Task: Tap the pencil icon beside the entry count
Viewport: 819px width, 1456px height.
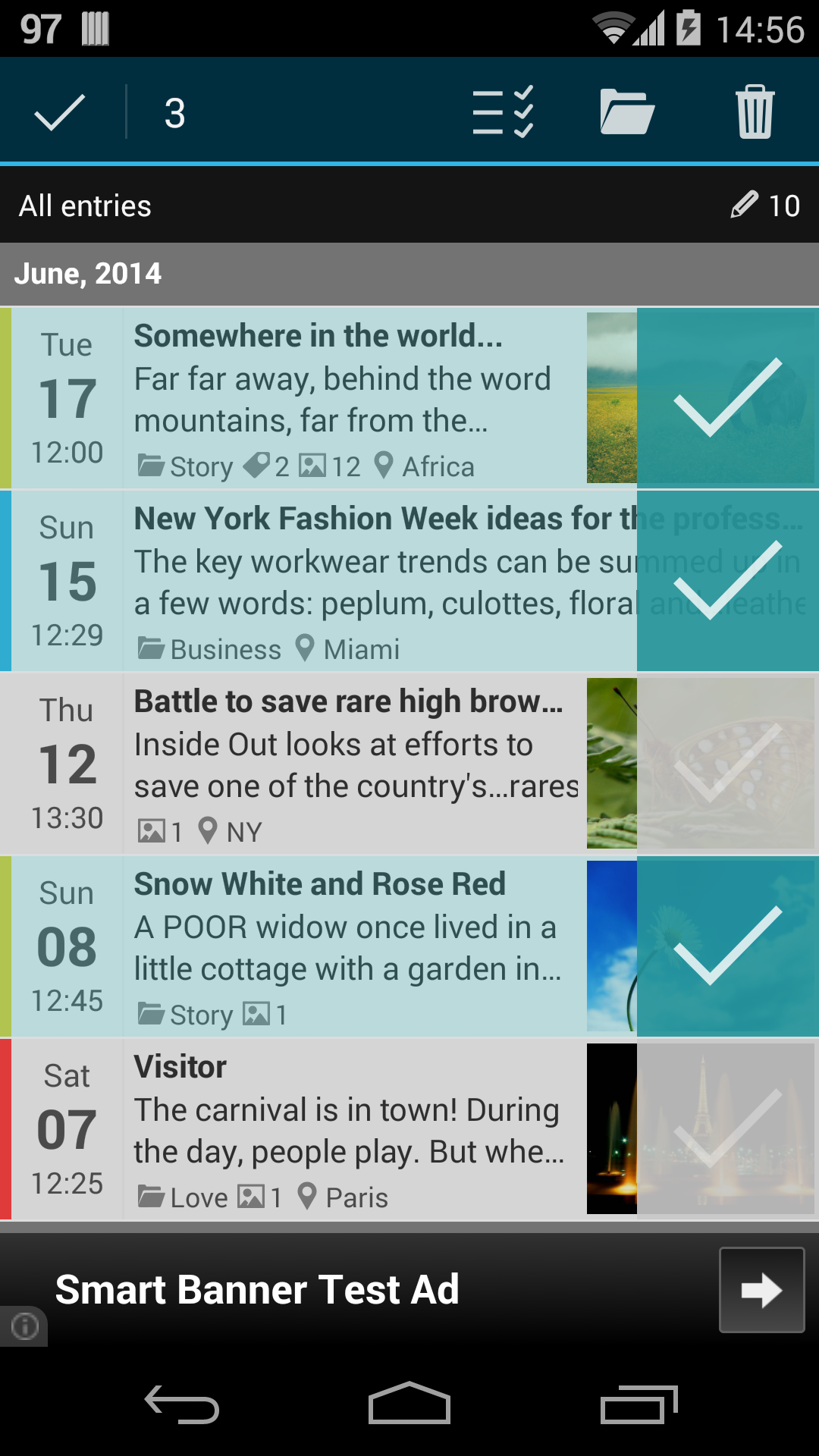Action: 746,204
